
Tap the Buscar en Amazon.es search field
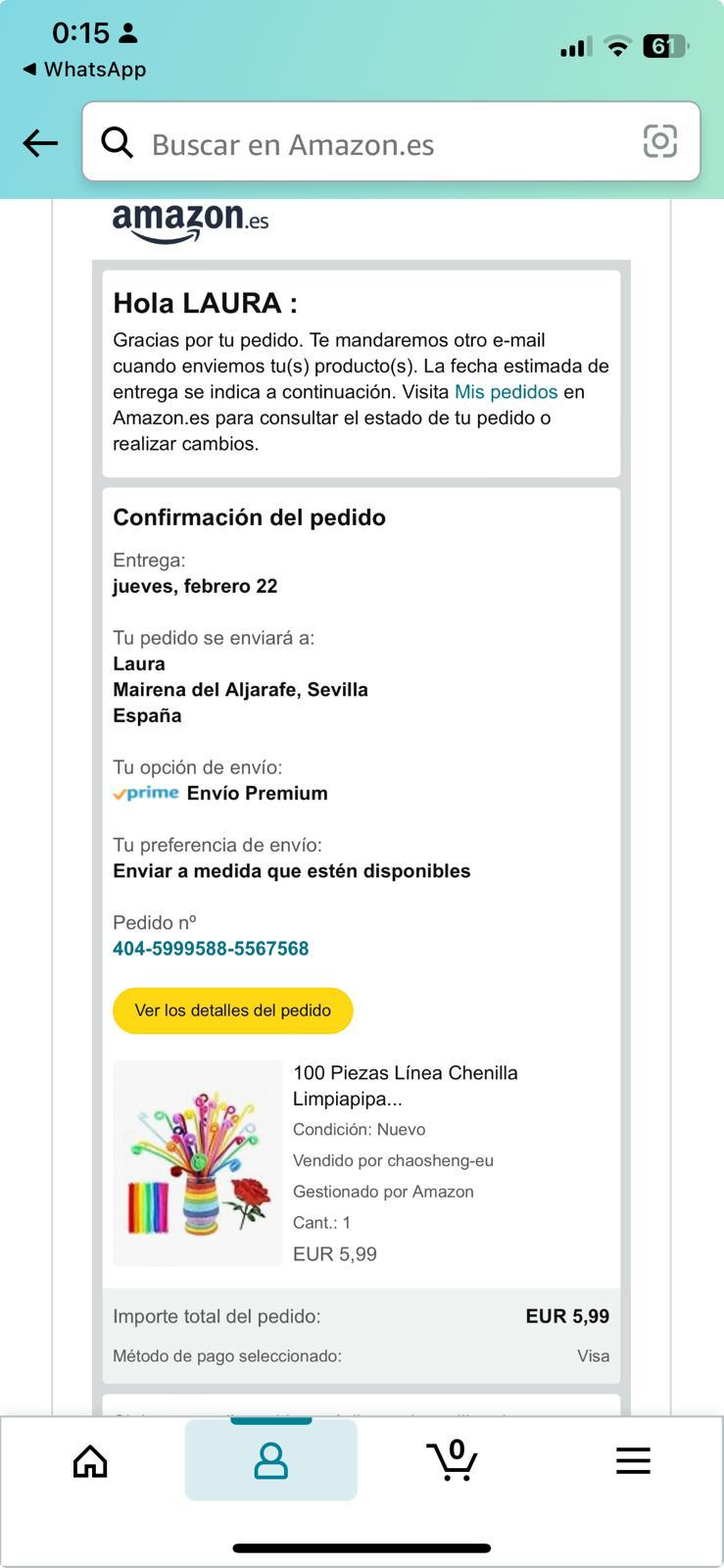point(372,144)
